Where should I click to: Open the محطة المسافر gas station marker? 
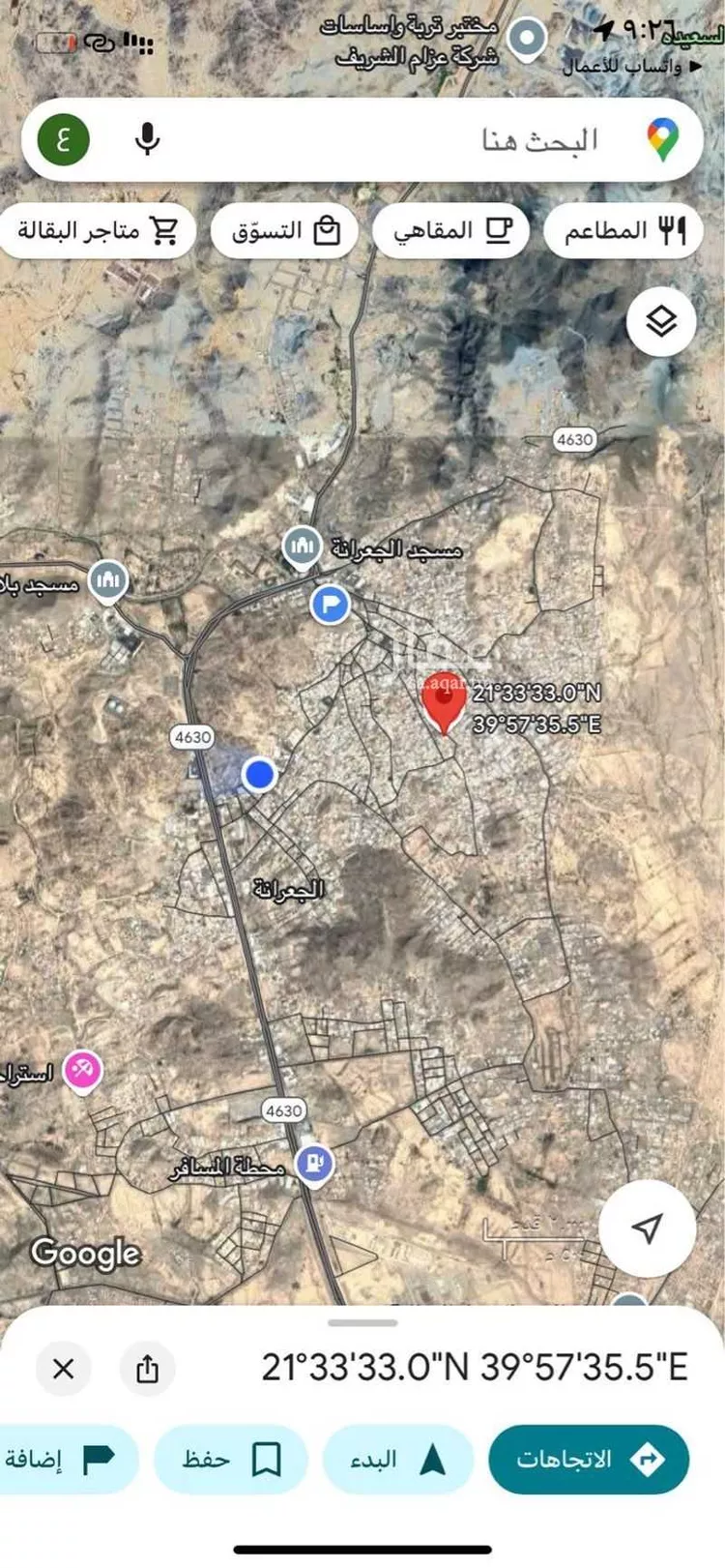point(314,1165)
